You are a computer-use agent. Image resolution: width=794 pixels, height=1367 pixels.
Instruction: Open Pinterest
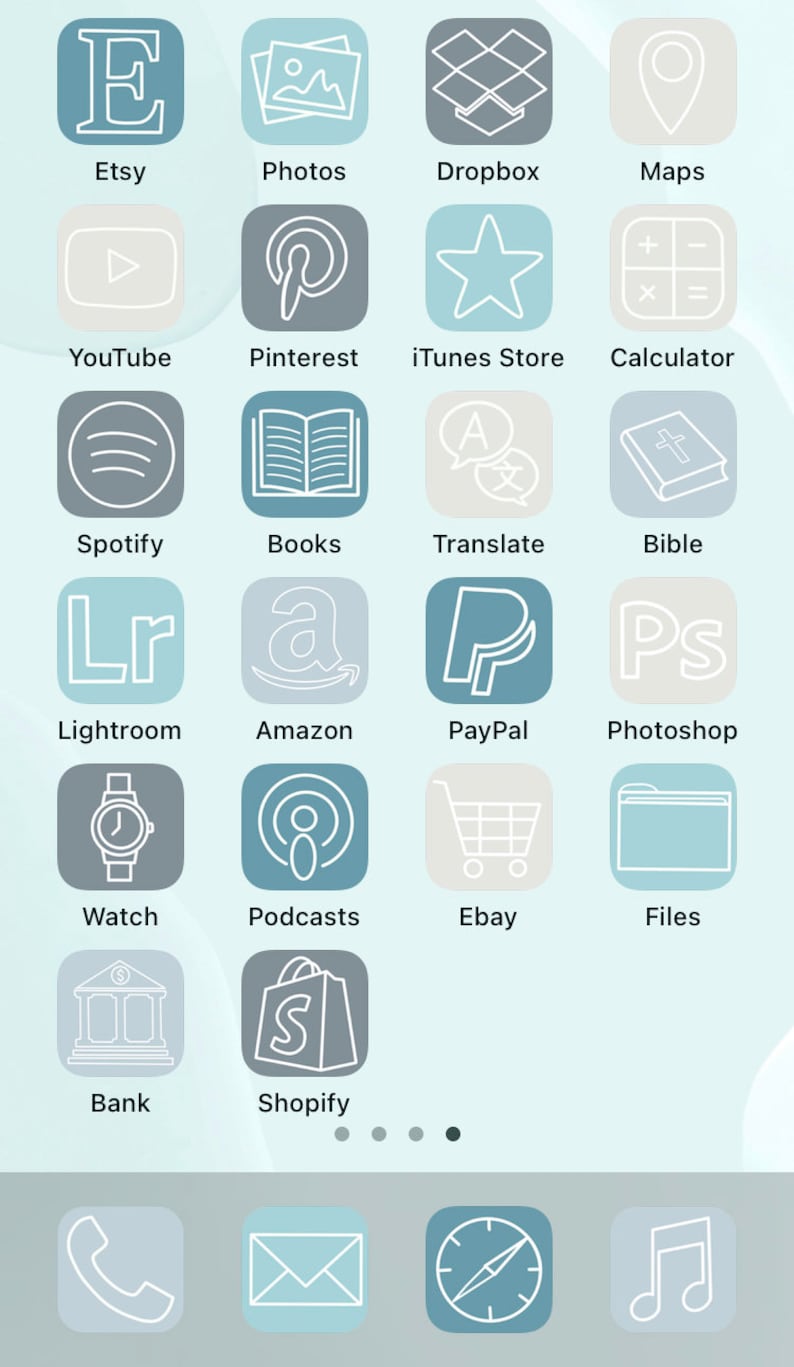304,268
